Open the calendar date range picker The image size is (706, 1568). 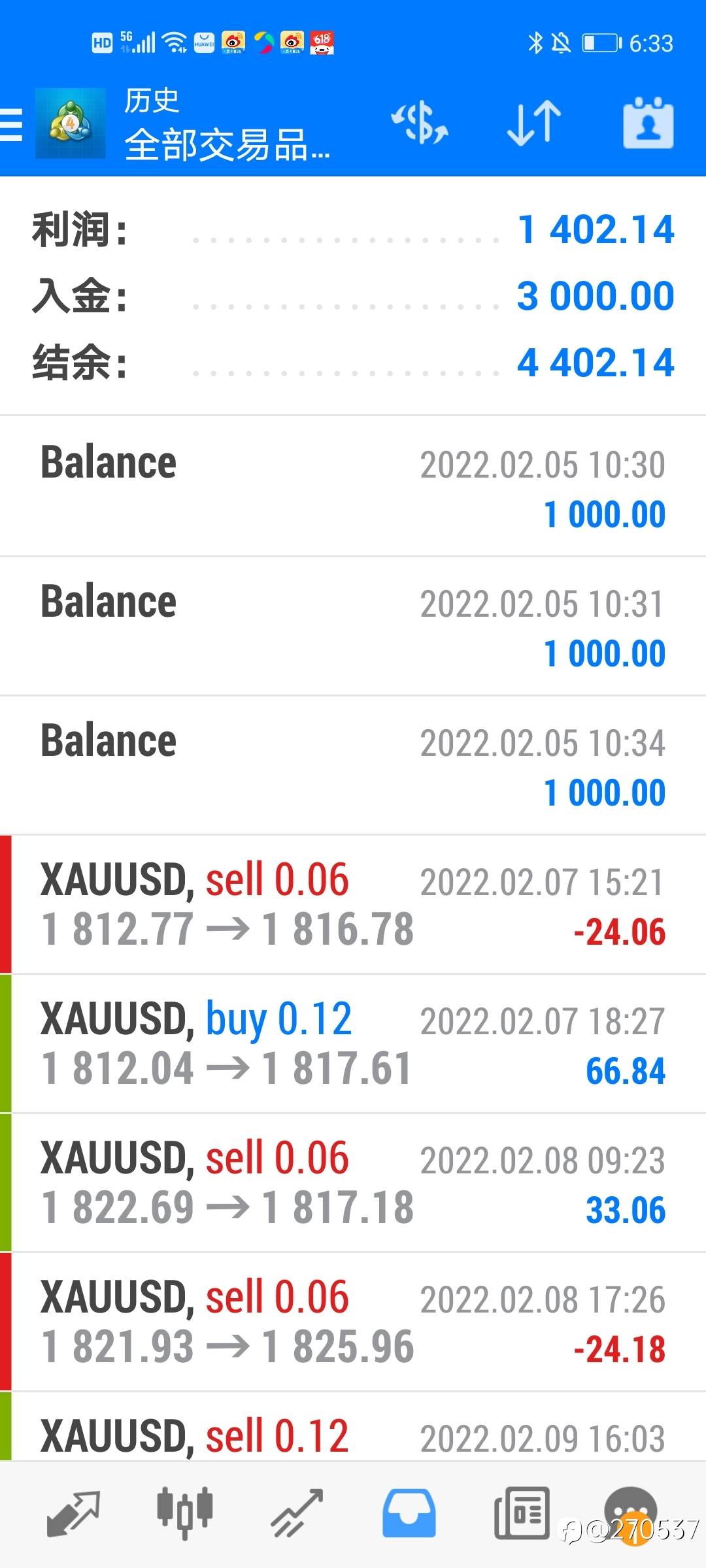(648, 123)
